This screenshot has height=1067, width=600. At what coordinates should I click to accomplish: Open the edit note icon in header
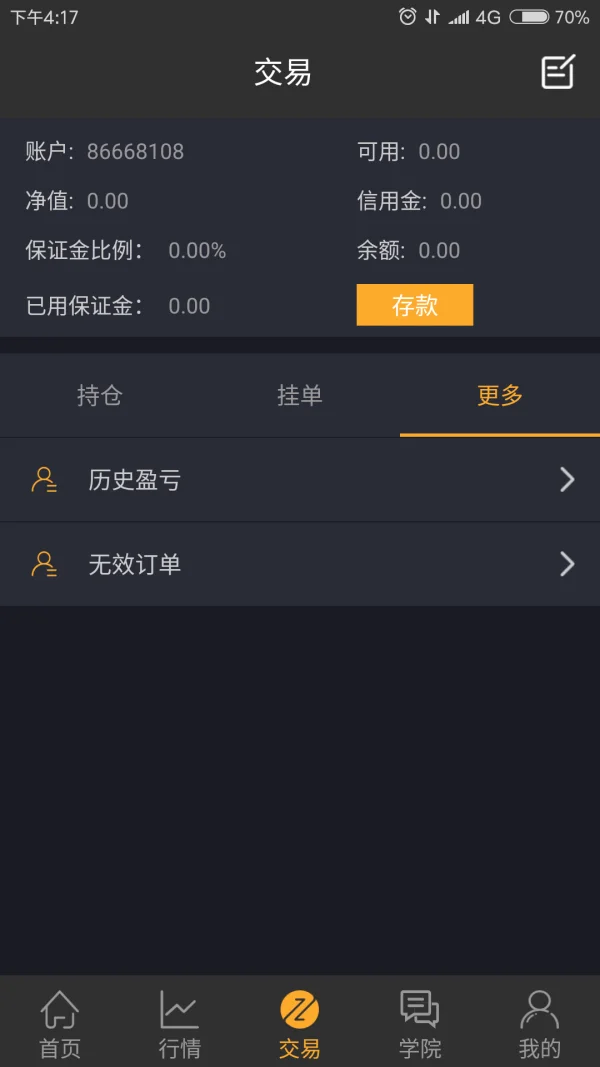(558, 71)
